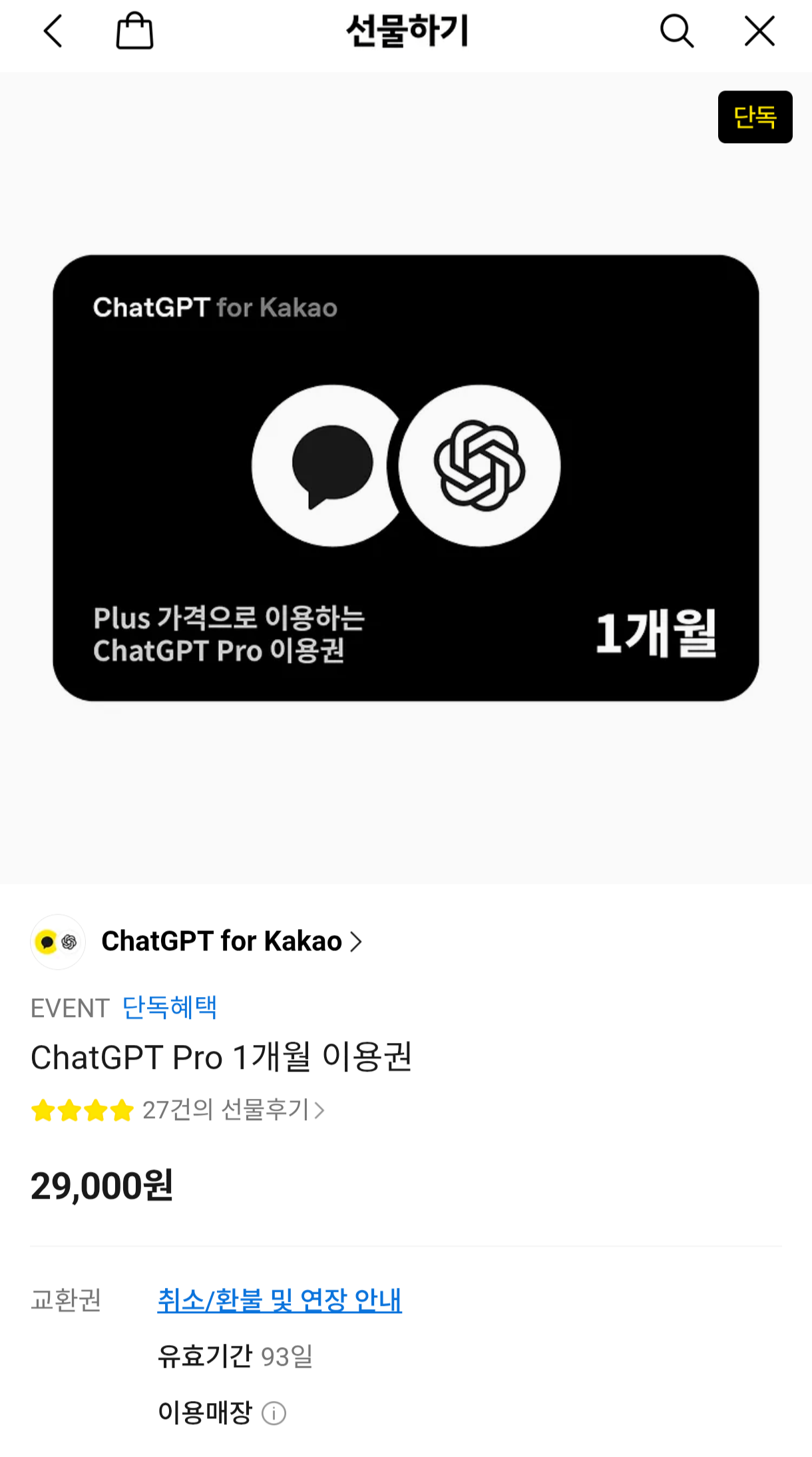This screenshot has height=1457, width=812.
Task: Open the ChatGPT Pro product image
Action: [x=406, y=477]
